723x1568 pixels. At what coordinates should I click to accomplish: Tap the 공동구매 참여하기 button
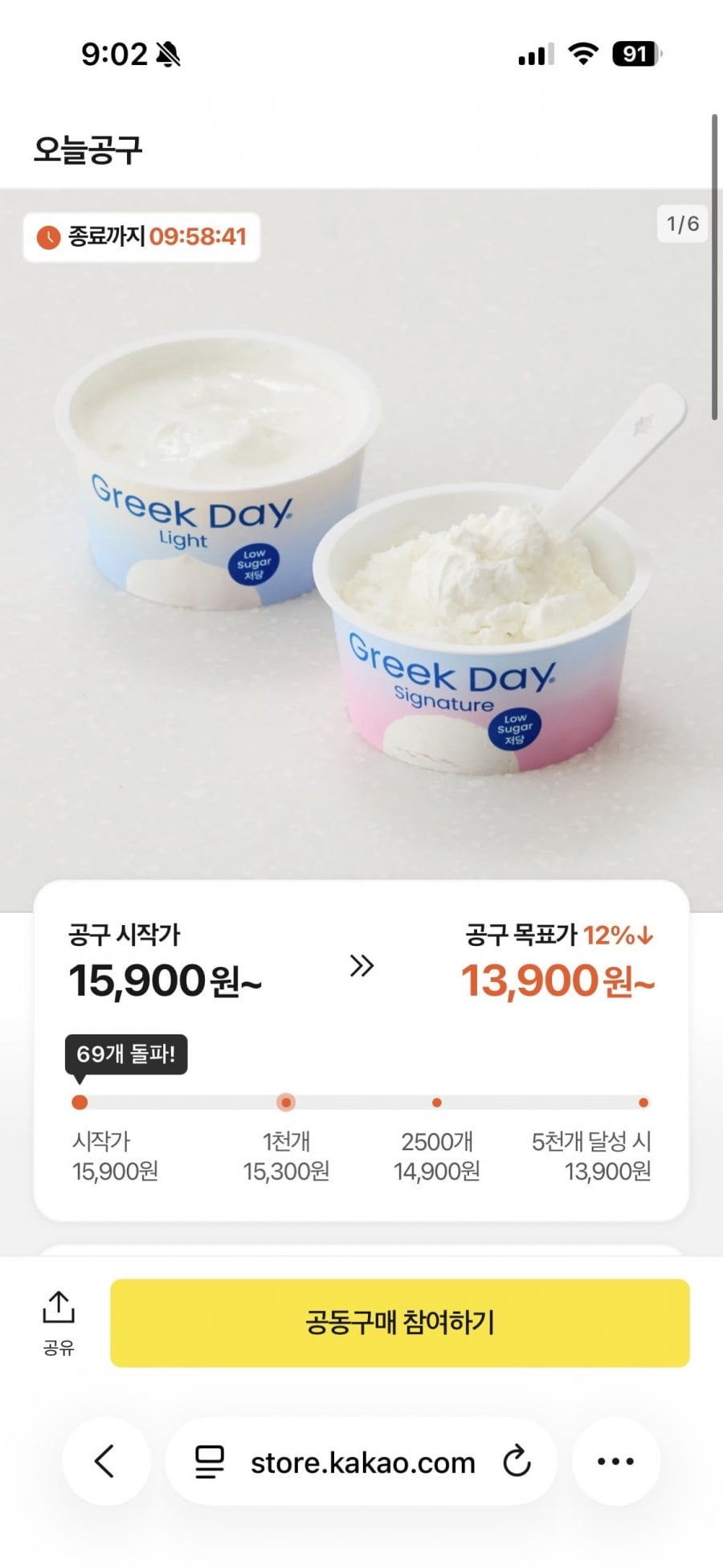[x=399, y=1322]
